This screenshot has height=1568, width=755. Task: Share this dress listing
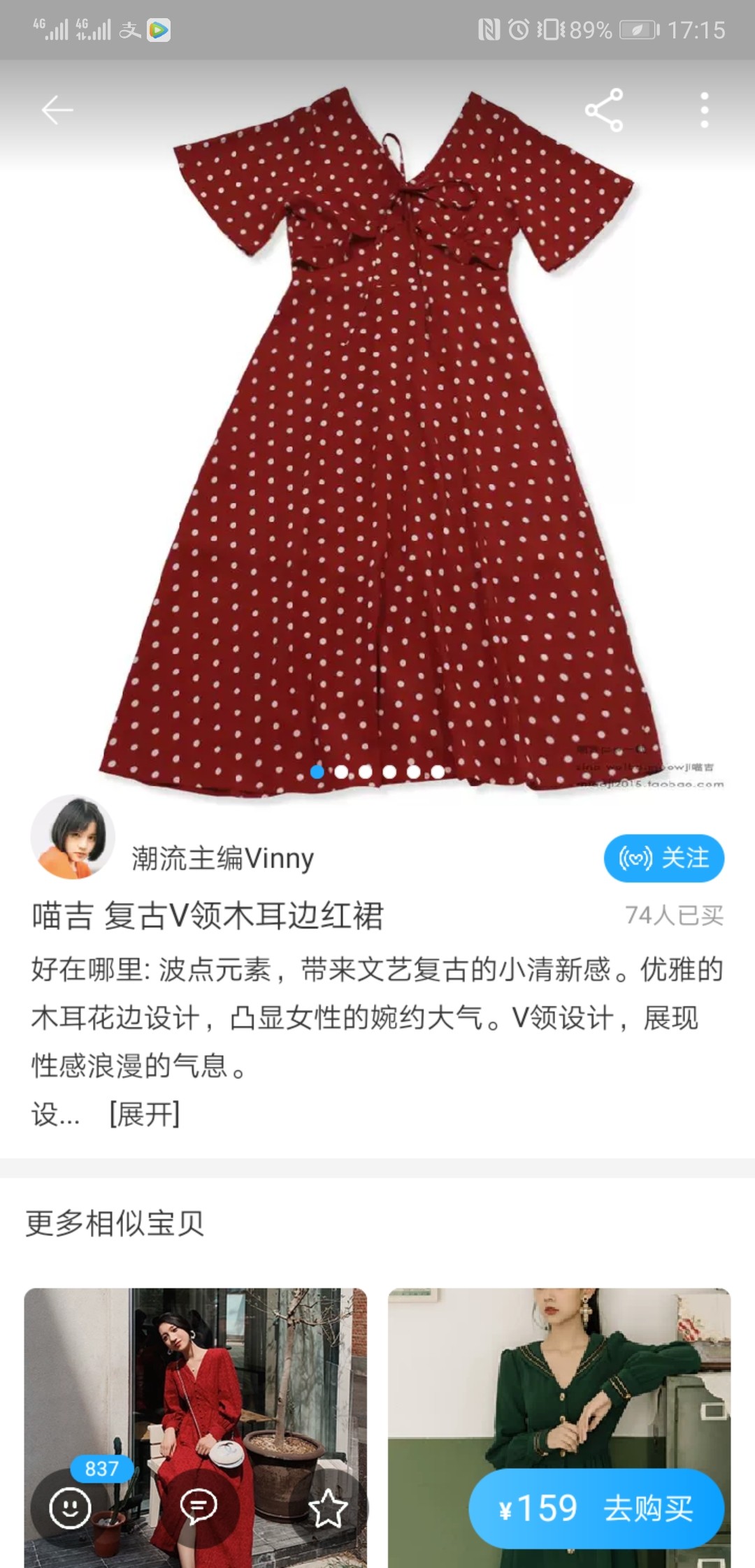click(x=603, y=110)
